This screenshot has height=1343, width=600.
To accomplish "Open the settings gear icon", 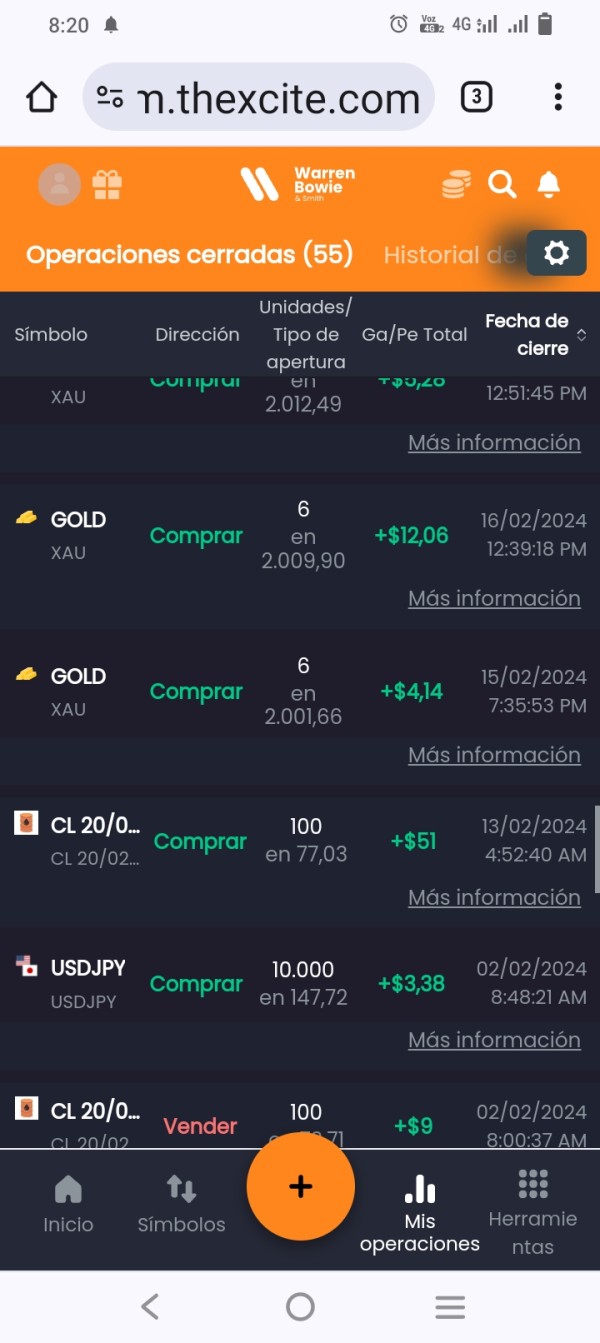I will [x=556, y=253].
